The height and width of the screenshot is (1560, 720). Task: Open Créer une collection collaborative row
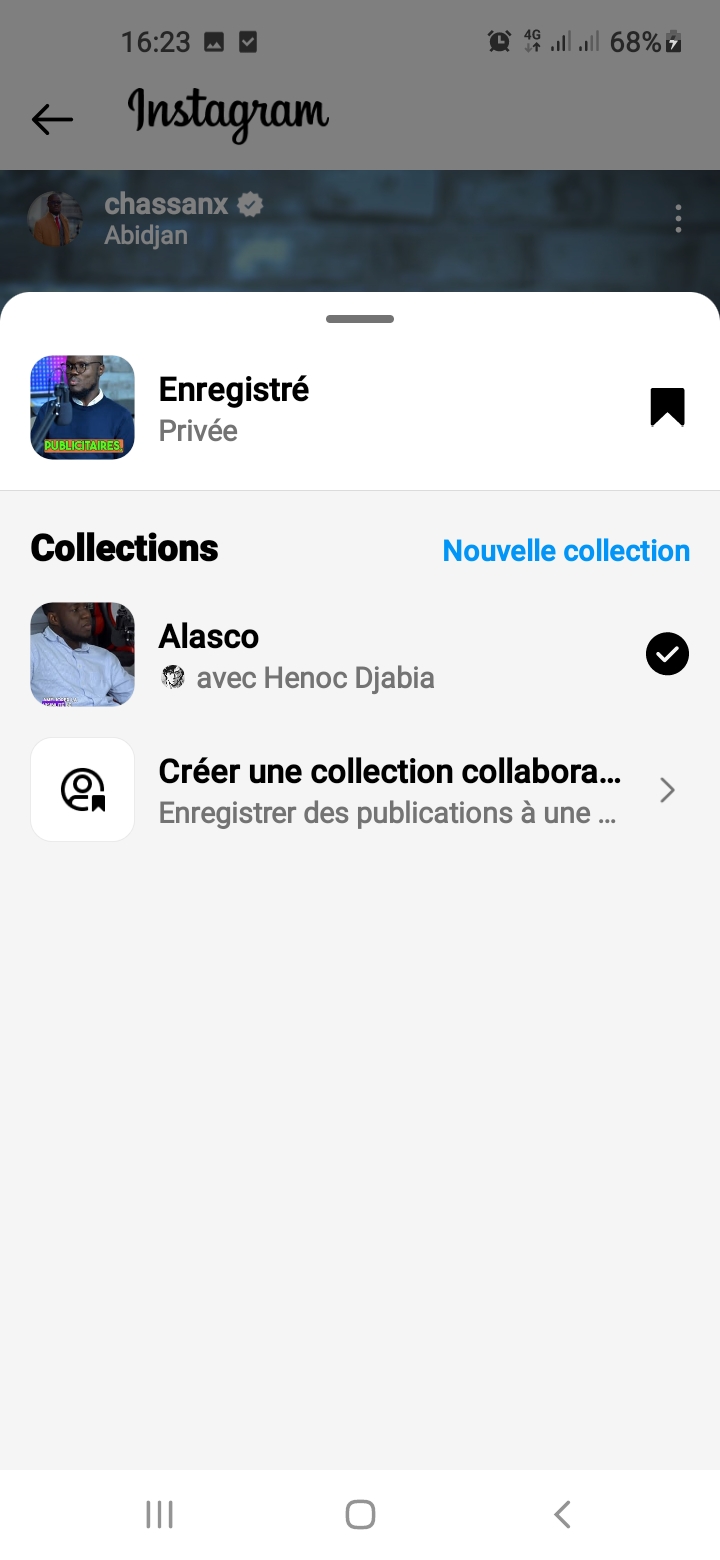tap(390, 791)
